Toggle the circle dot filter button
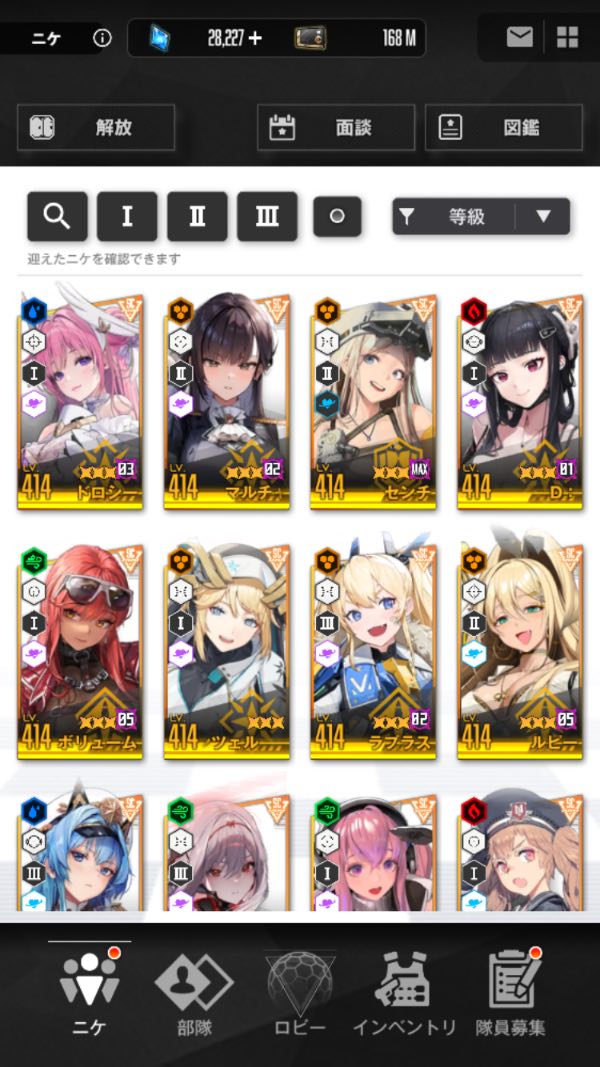Screen dimensions: 600x1067 coord(337,216)
